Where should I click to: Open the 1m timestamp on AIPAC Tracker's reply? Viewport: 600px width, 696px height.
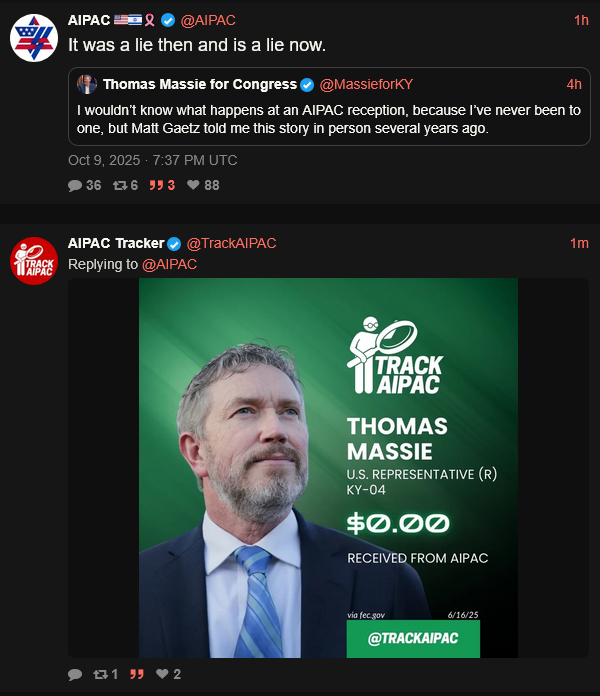tap(579, 243)
